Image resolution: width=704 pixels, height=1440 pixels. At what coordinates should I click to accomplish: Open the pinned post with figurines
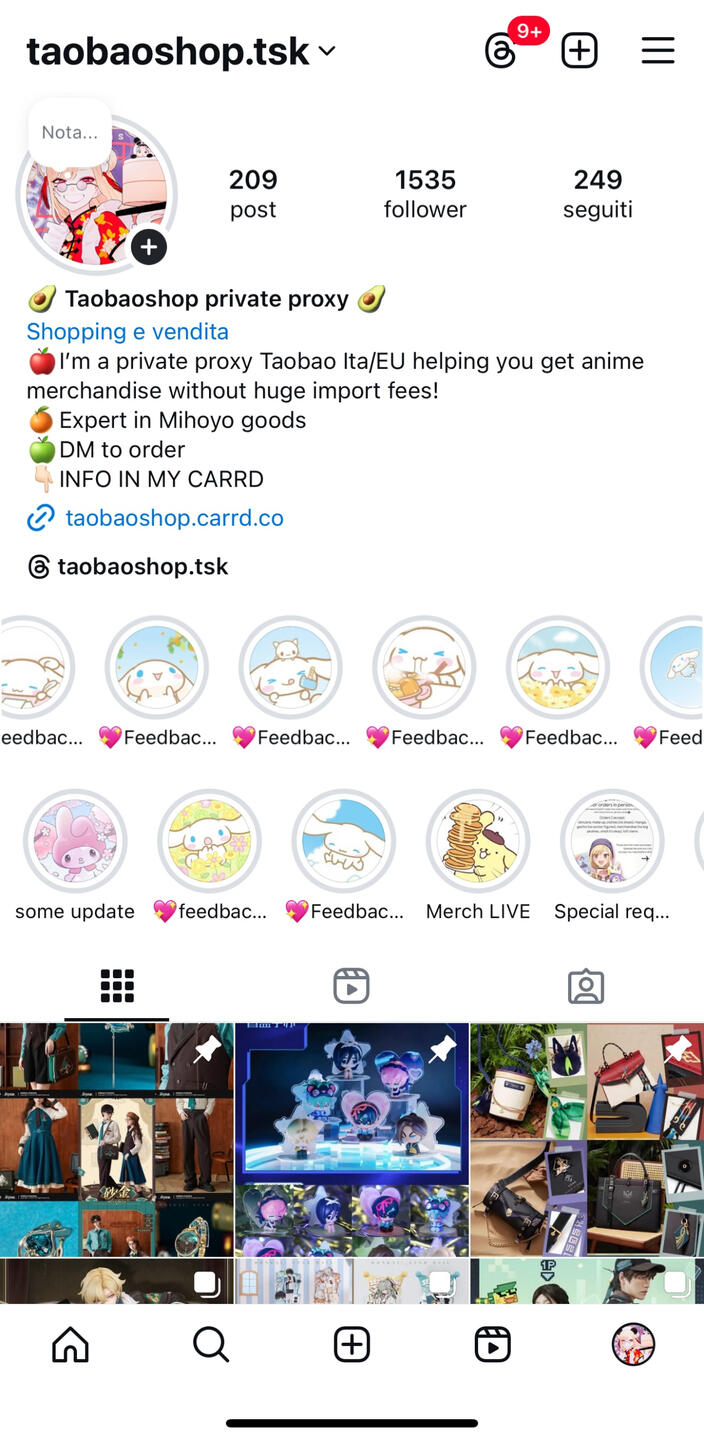tap(352, 1139)
